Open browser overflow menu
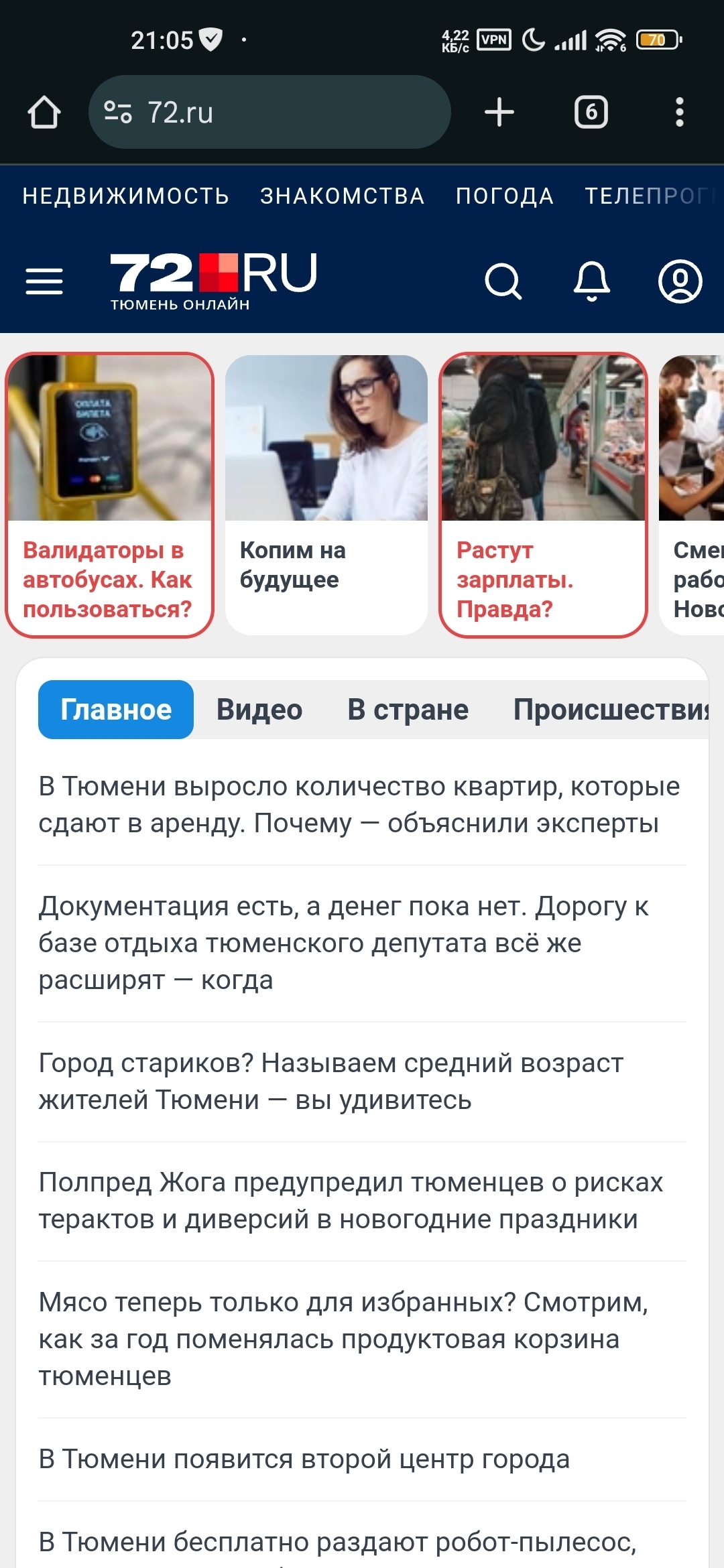The width and height of the screenshot is (724, 1568). tap(680, 112)
